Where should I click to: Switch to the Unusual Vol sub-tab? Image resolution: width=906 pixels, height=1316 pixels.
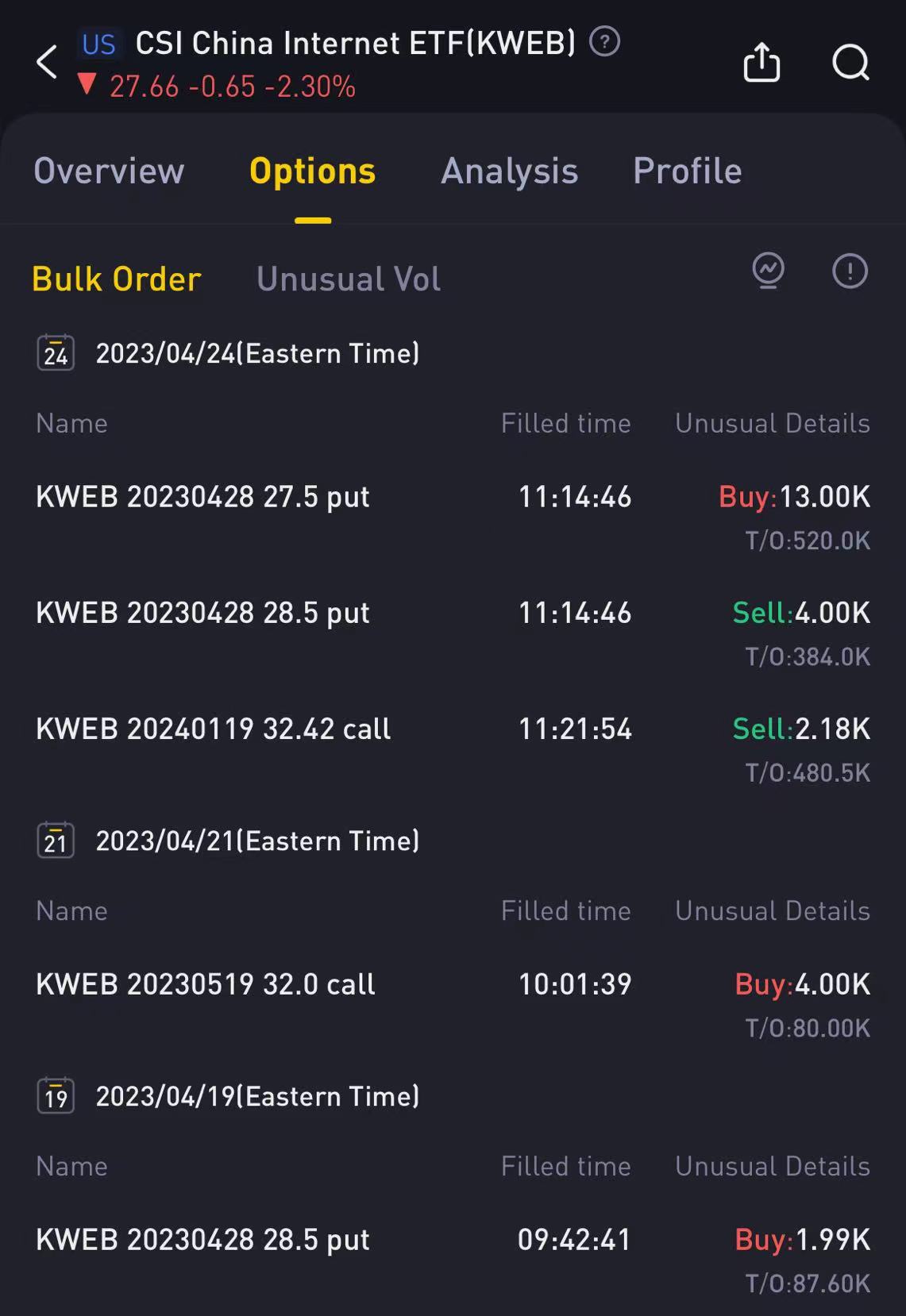348,279
